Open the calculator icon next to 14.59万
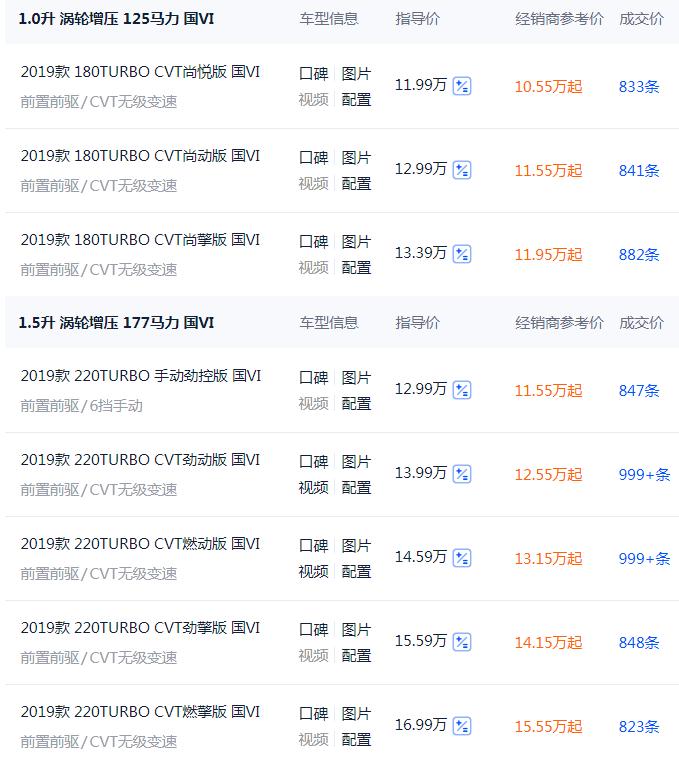Image resolution: width=679 pixels, height=767 pixels. point(462,558)
